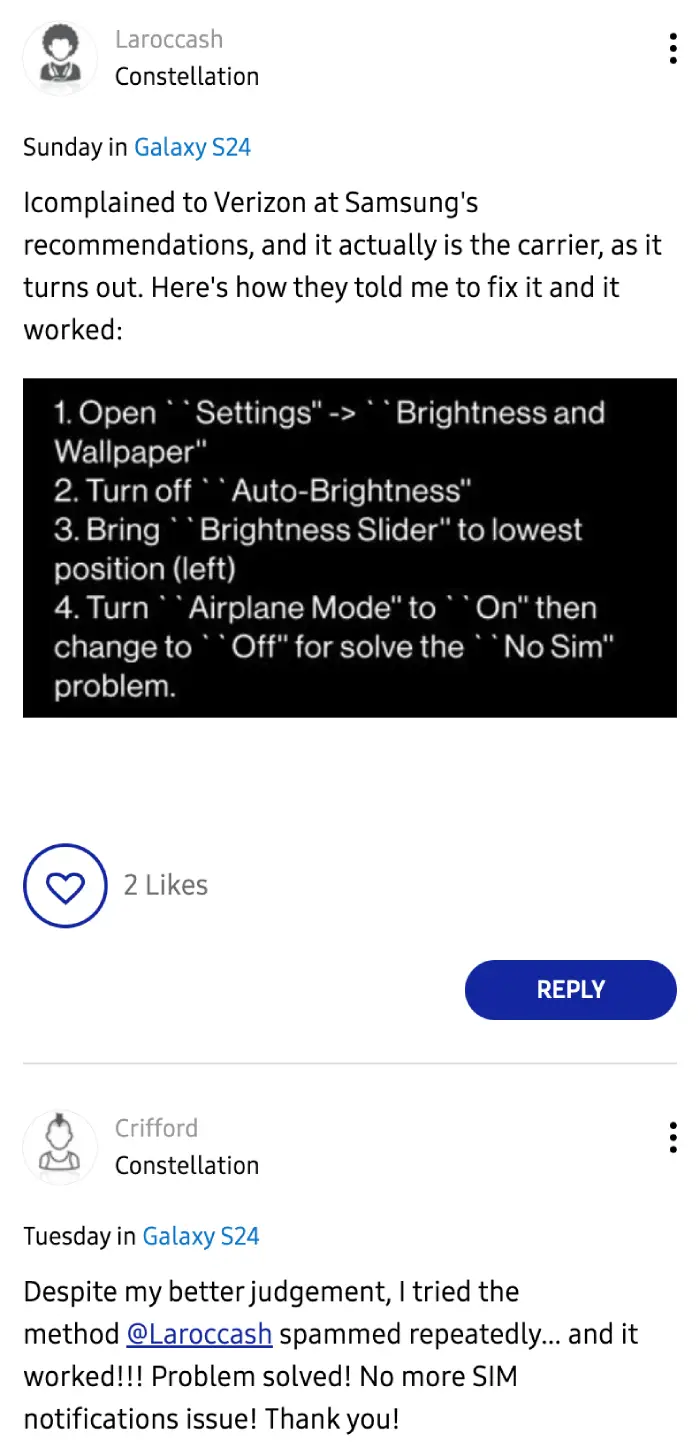
Task: Open Crifford's avatar picture
Action: [x=60, y=1146]
